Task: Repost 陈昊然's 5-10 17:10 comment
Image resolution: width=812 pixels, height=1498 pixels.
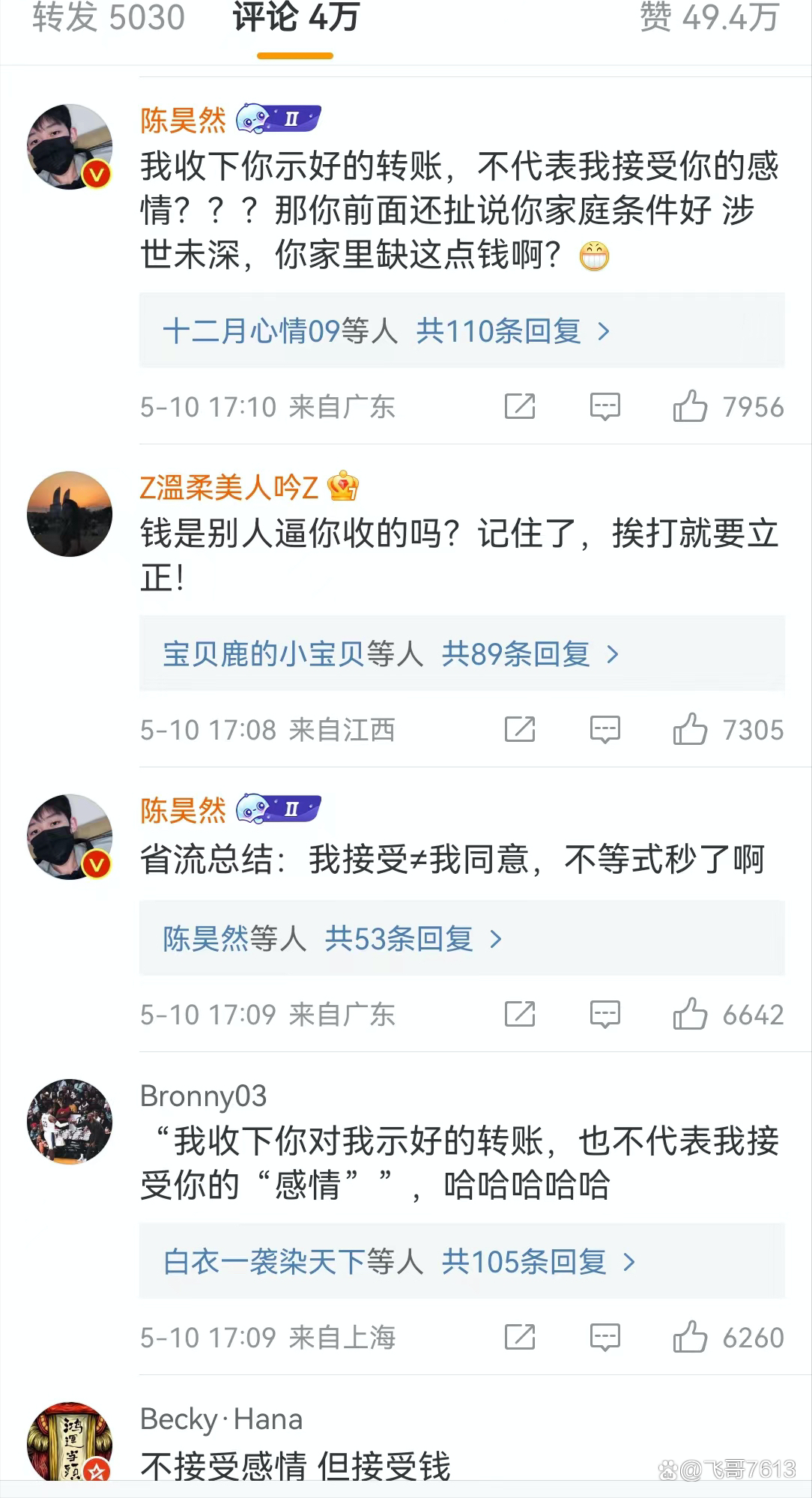Action: [x=520, y=407]
